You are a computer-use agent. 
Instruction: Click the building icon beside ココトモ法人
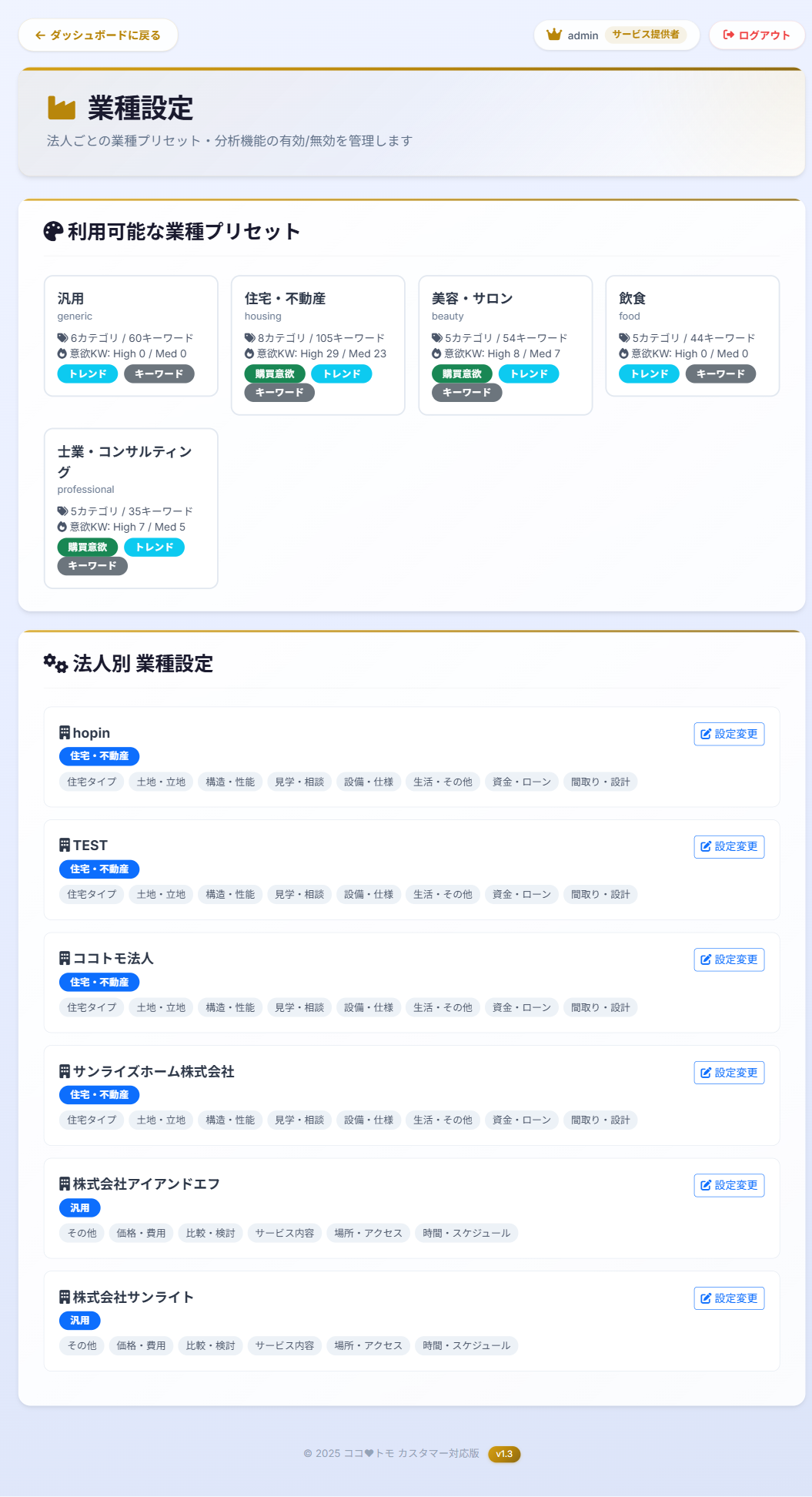(x=65, y=958)
